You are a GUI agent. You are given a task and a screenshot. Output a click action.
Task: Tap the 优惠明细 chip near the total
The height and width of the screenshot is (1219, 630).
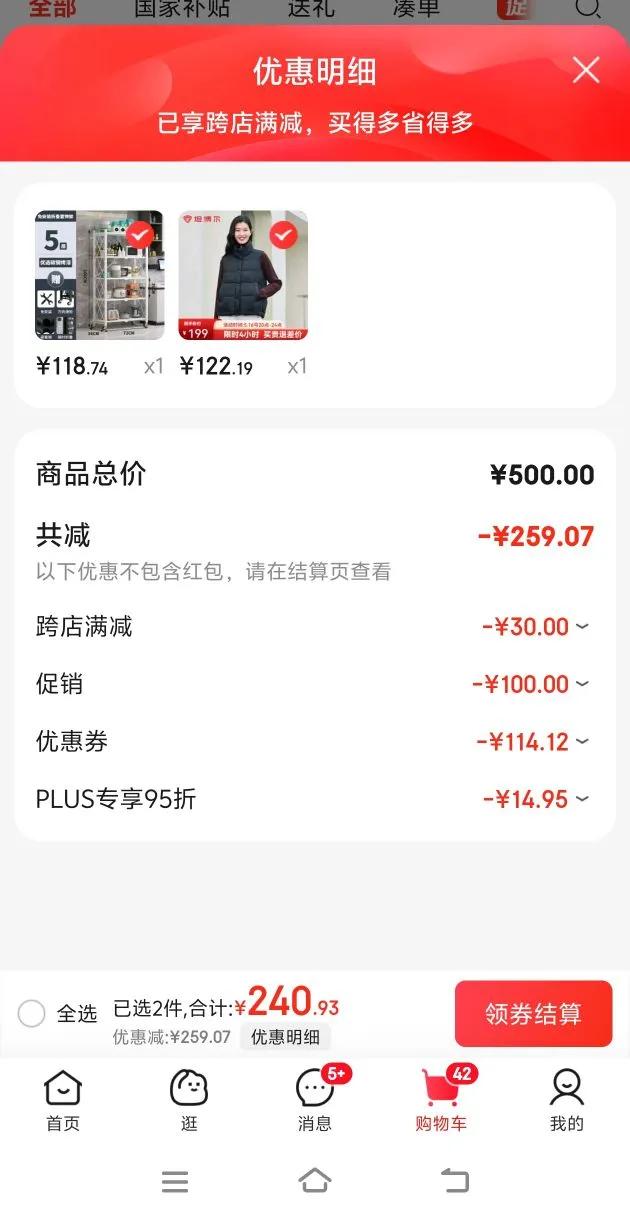(285, 1037)
